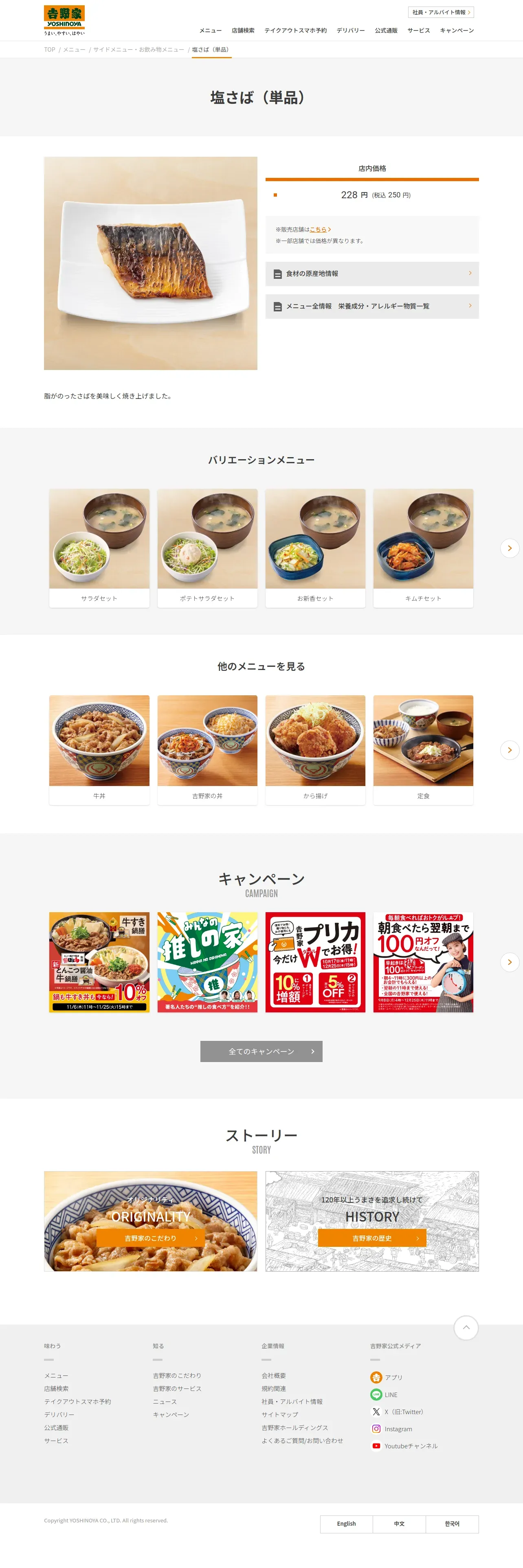Open 栄養成分・アレルギー物質一覧 row
The image size is (523, 1568).
point(372,306)
